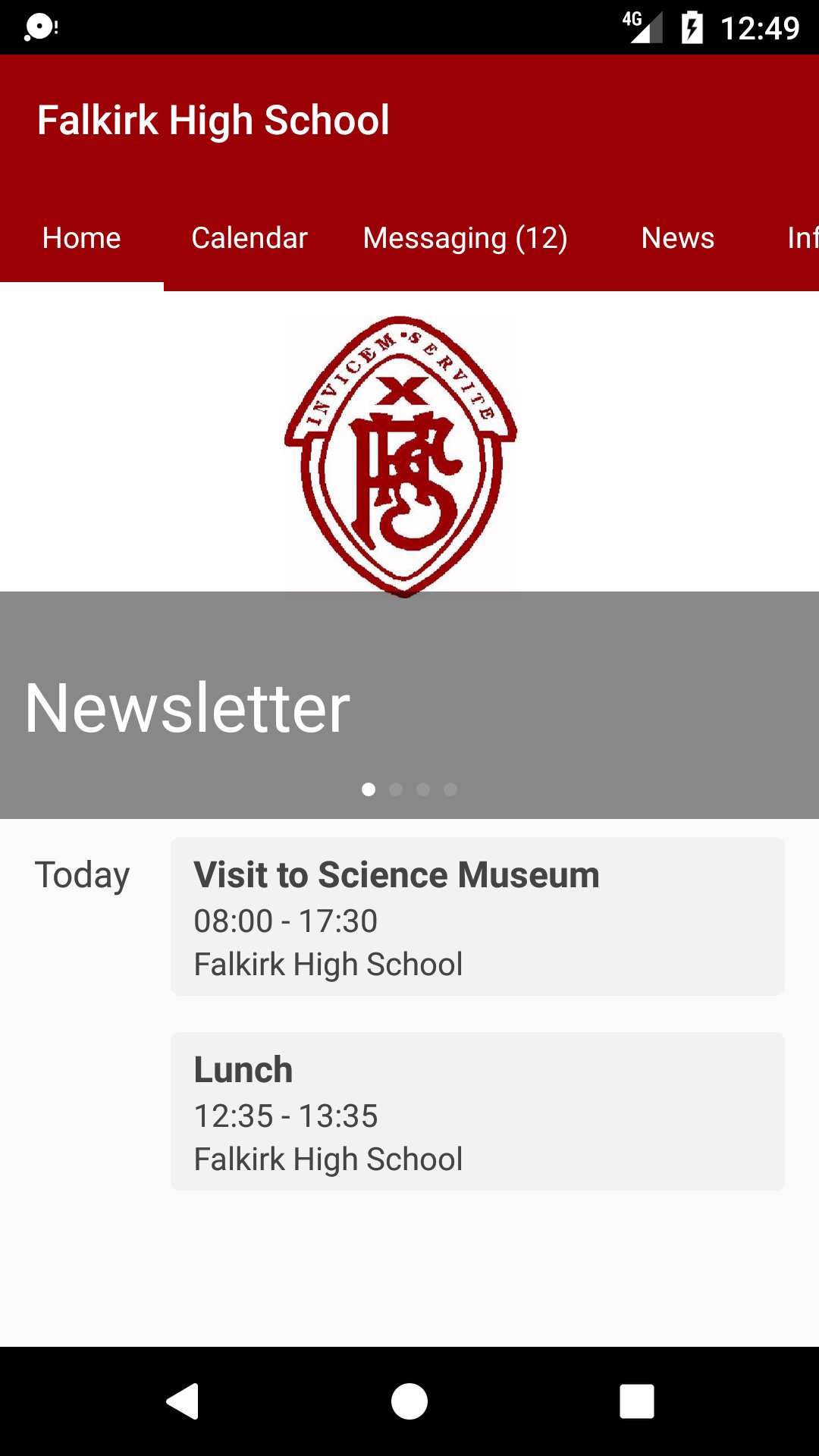819x1456 pixels.
Task: Open the Lunch event card
Action: click(x=478, y=1111)
